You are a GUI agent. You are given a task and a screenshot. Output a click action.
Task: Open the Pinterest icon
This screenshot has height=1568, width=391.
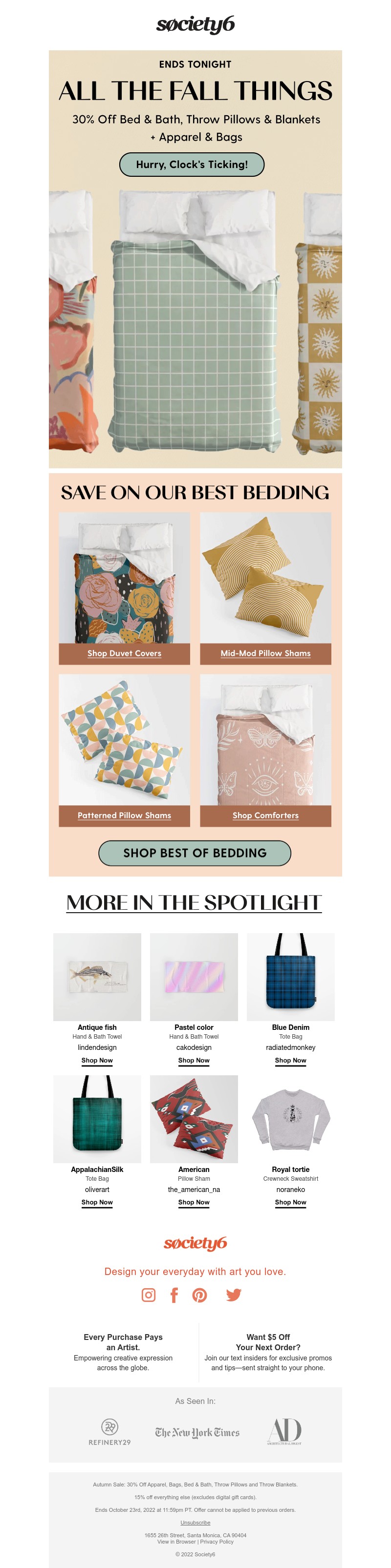(x=200, y=1295)
